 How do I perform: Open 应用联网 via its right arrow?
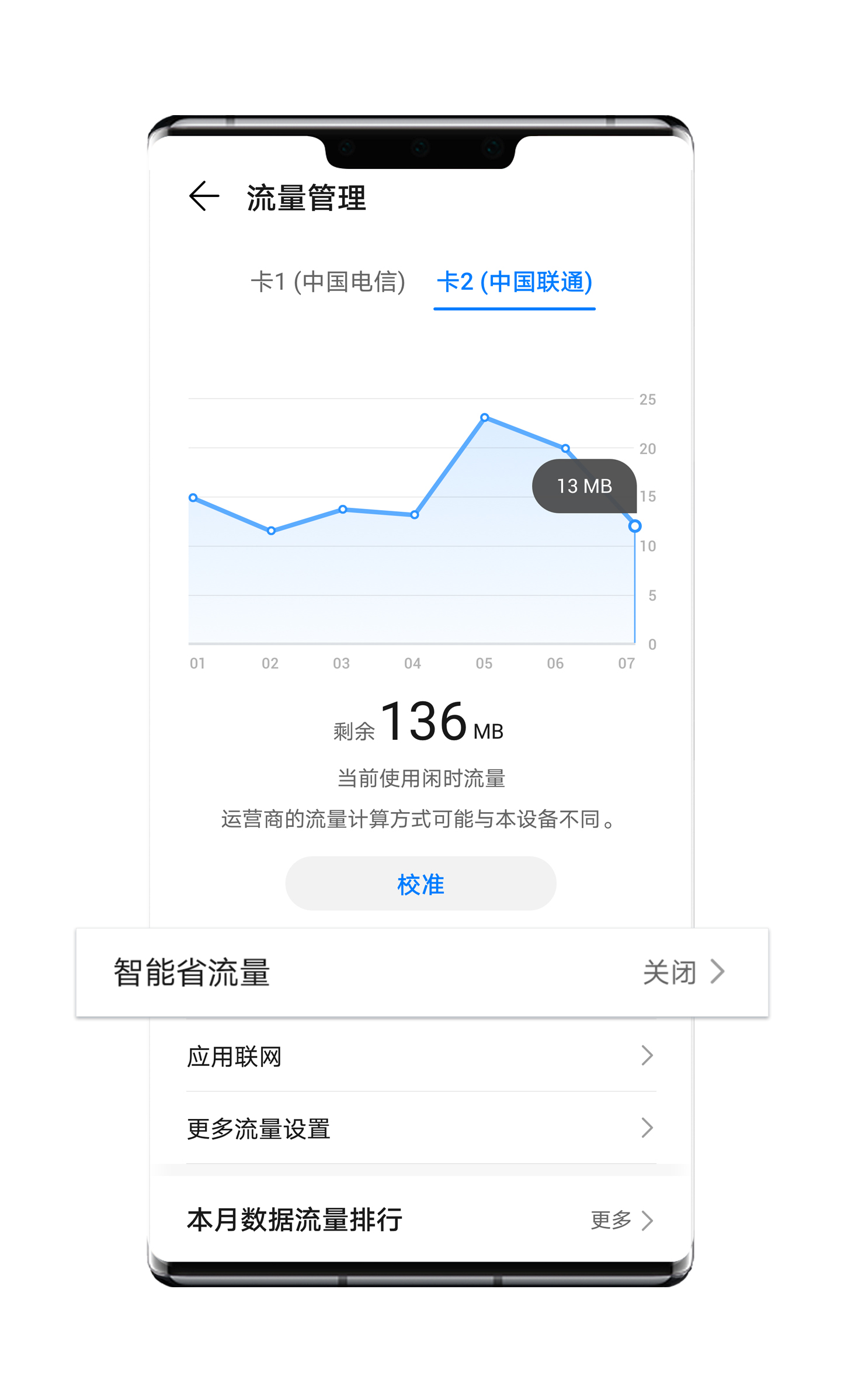tap(647, 1055)
